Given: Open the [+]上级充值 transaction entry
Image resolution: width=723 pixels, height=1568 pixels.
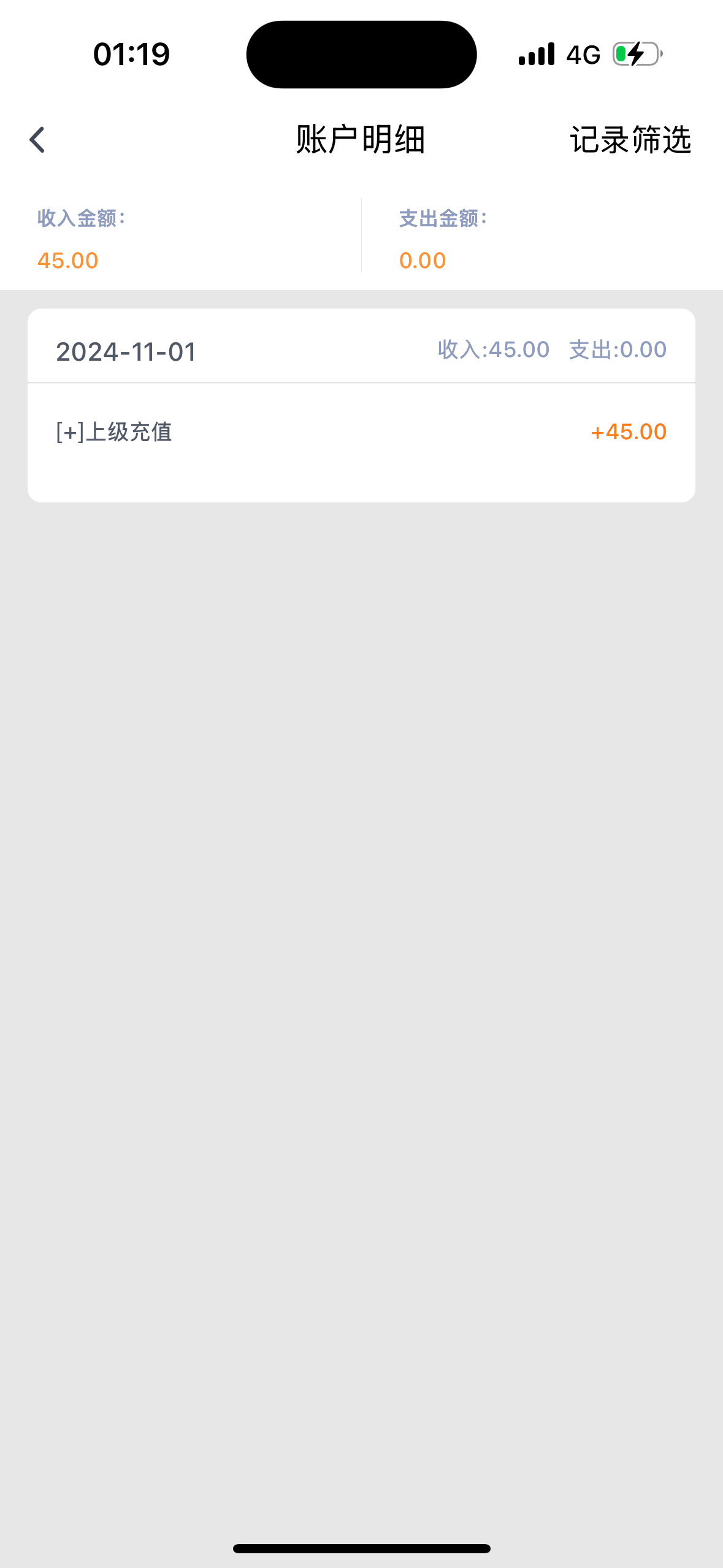Looking at the screenshot, I should tap(361, 432).
